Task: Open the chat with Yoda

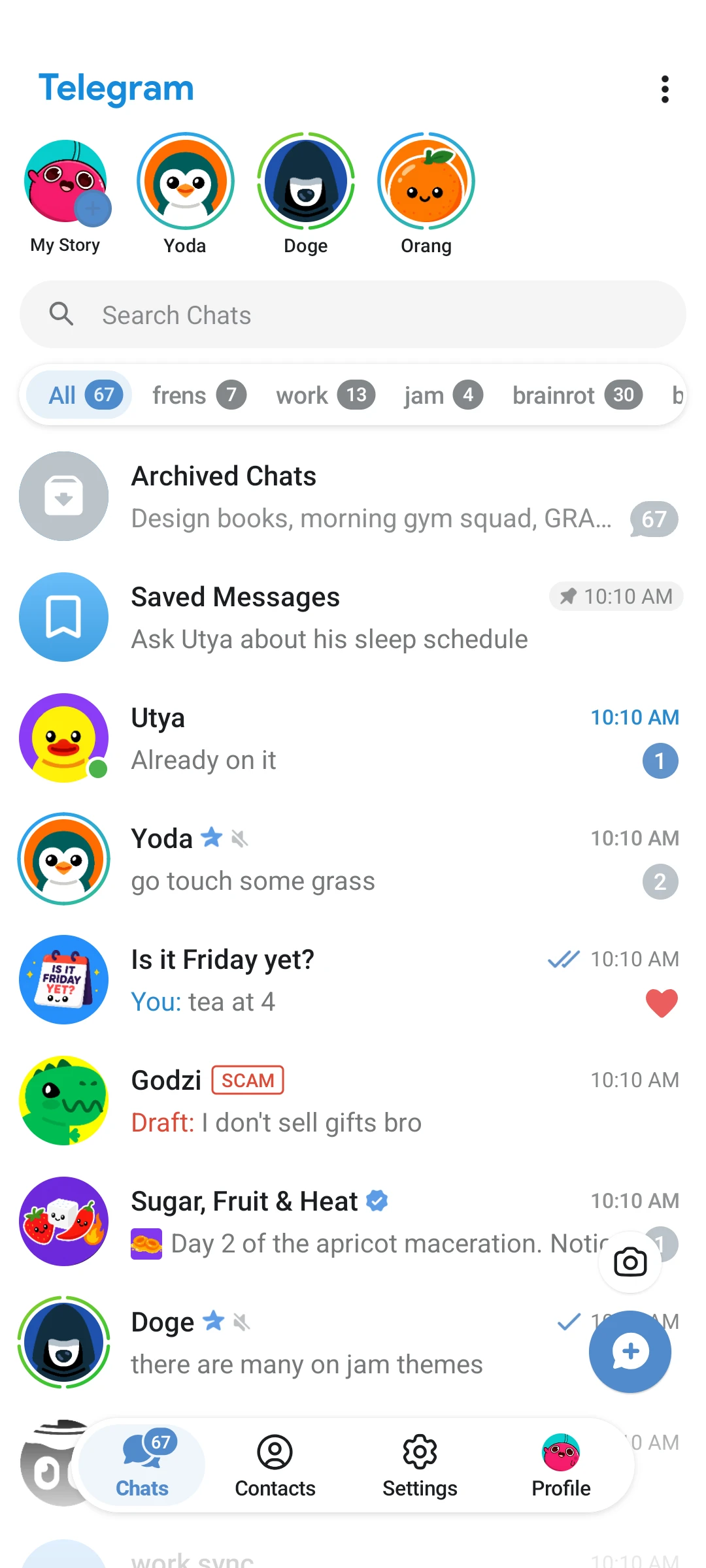Action: (x=353, y=859)
